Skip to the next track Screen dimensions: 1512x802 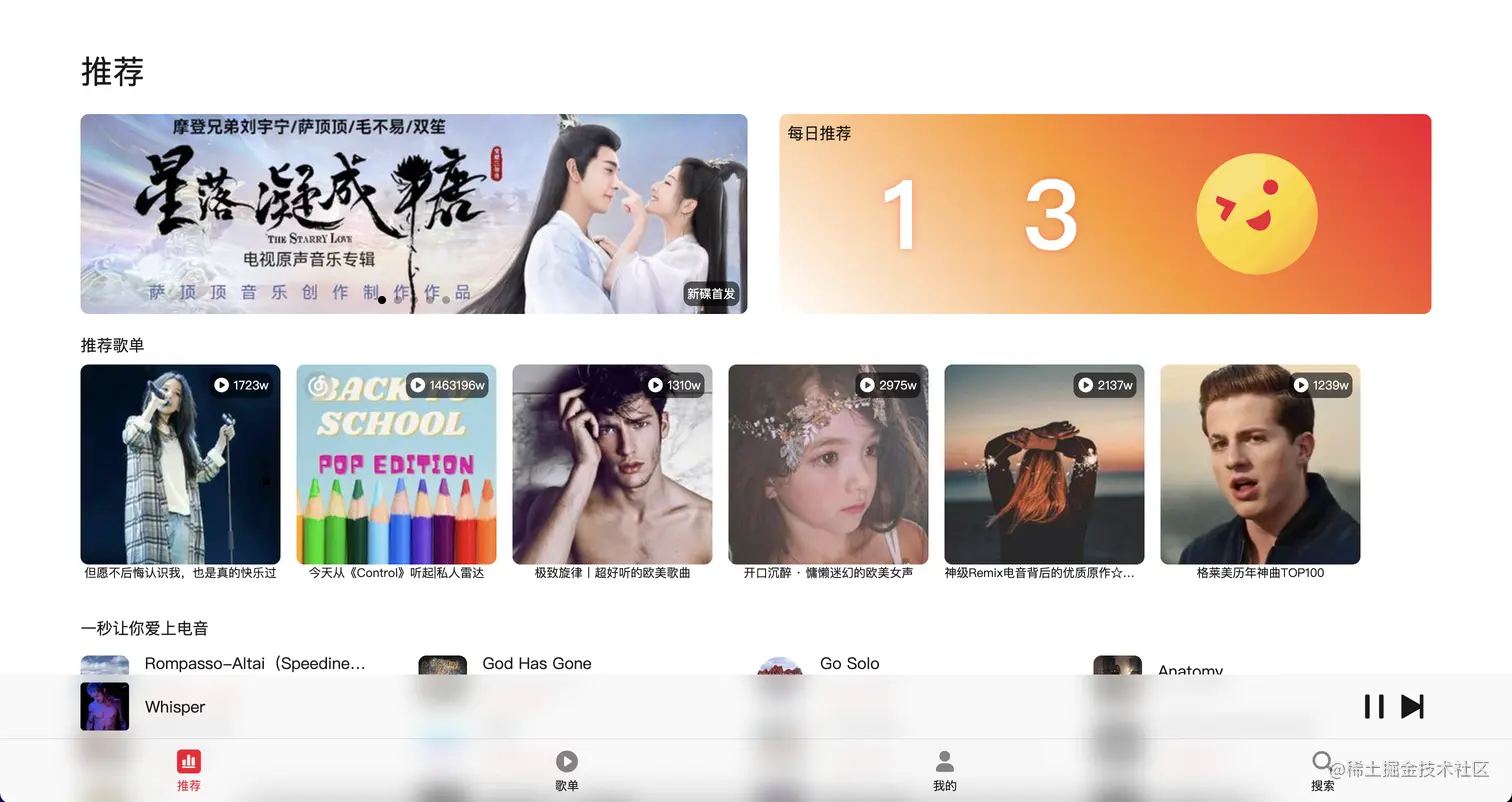click(x=1412, y=707)
